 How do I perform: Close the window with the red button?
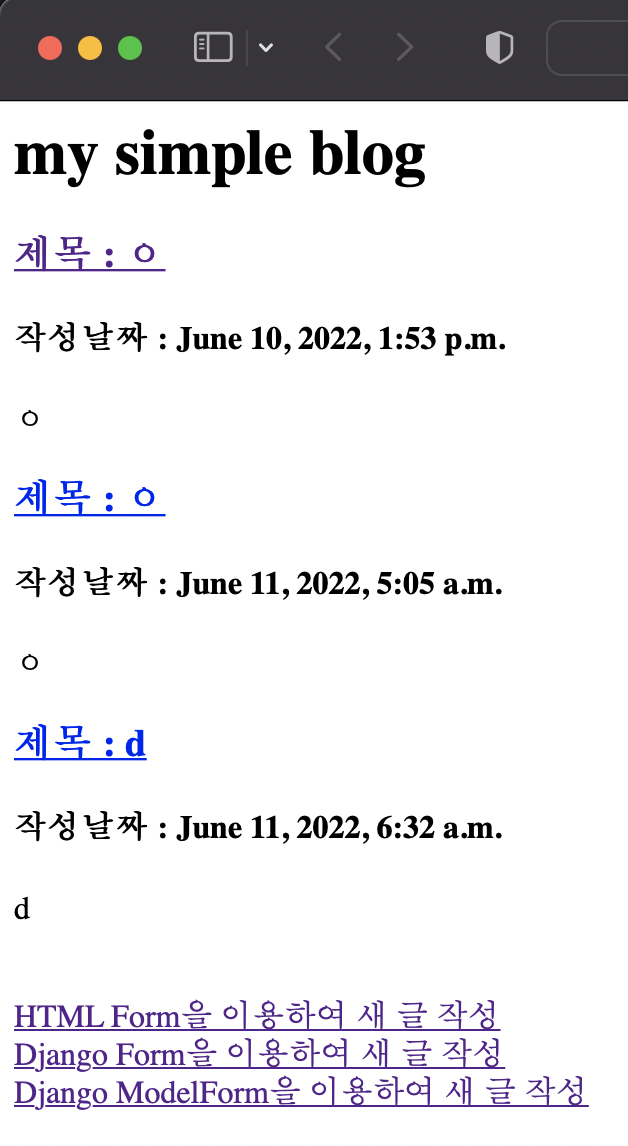(x=50, y=48)
